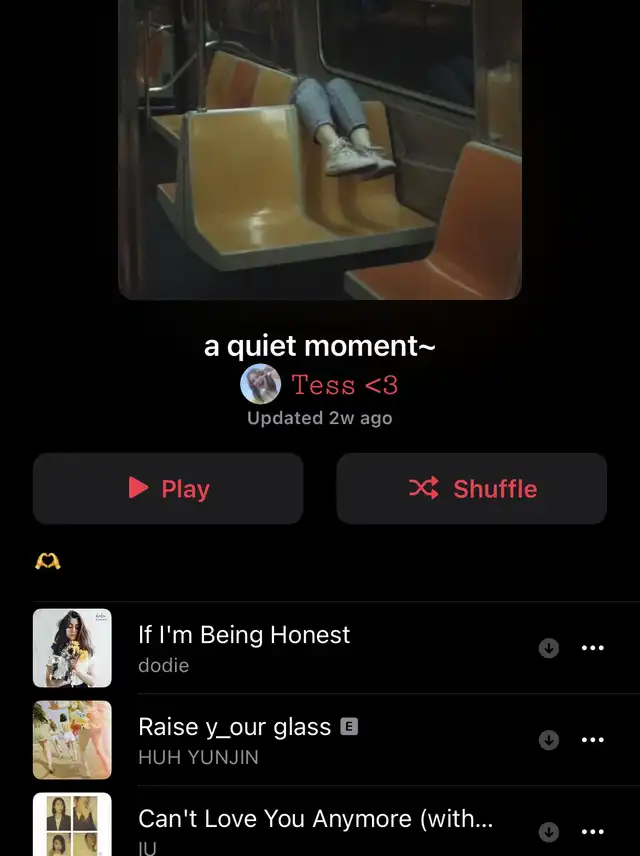This screenshot has height=856, width=640.
Task: Open more options for Raise y_our glass
Action: [x=593, y=740]
